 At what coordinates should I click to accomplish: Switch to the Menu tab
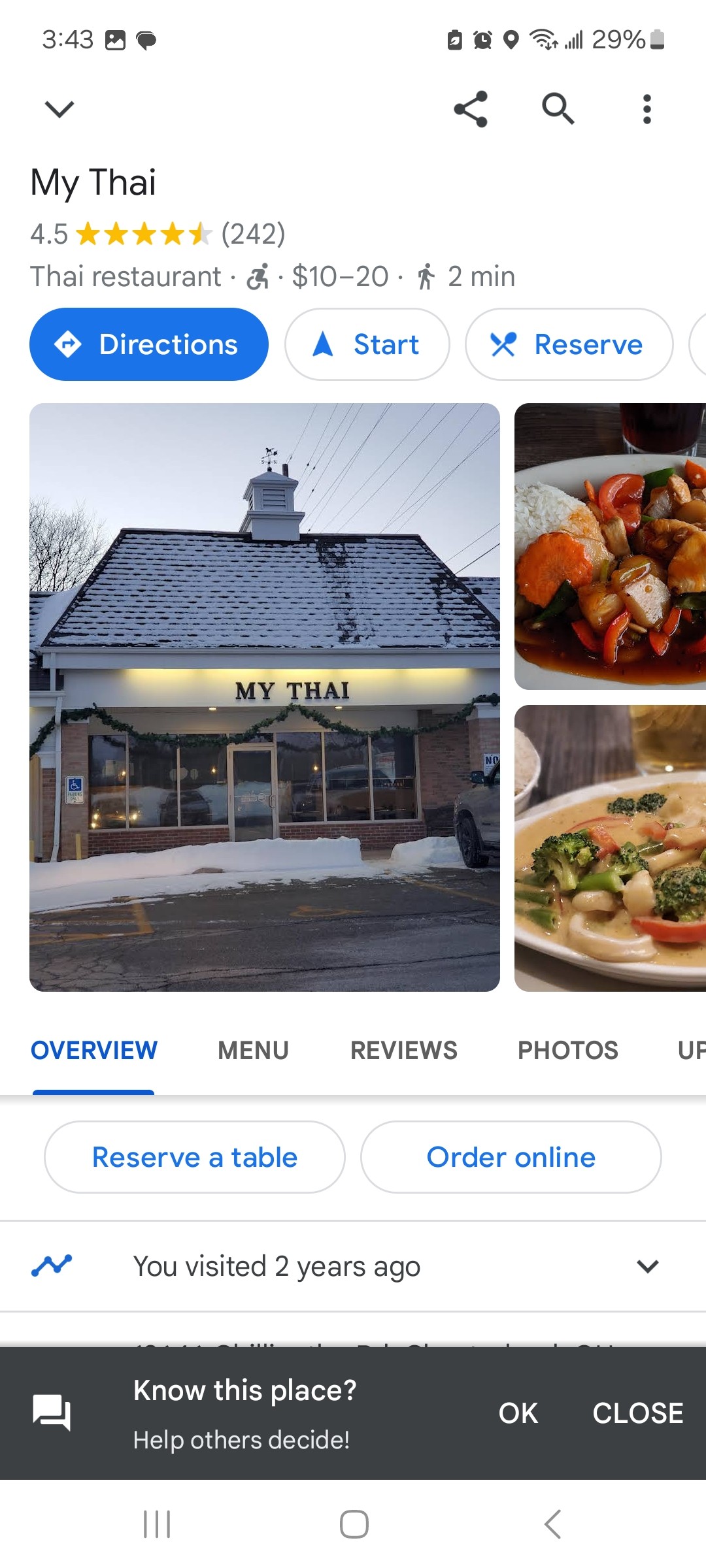pos(253,1051)
